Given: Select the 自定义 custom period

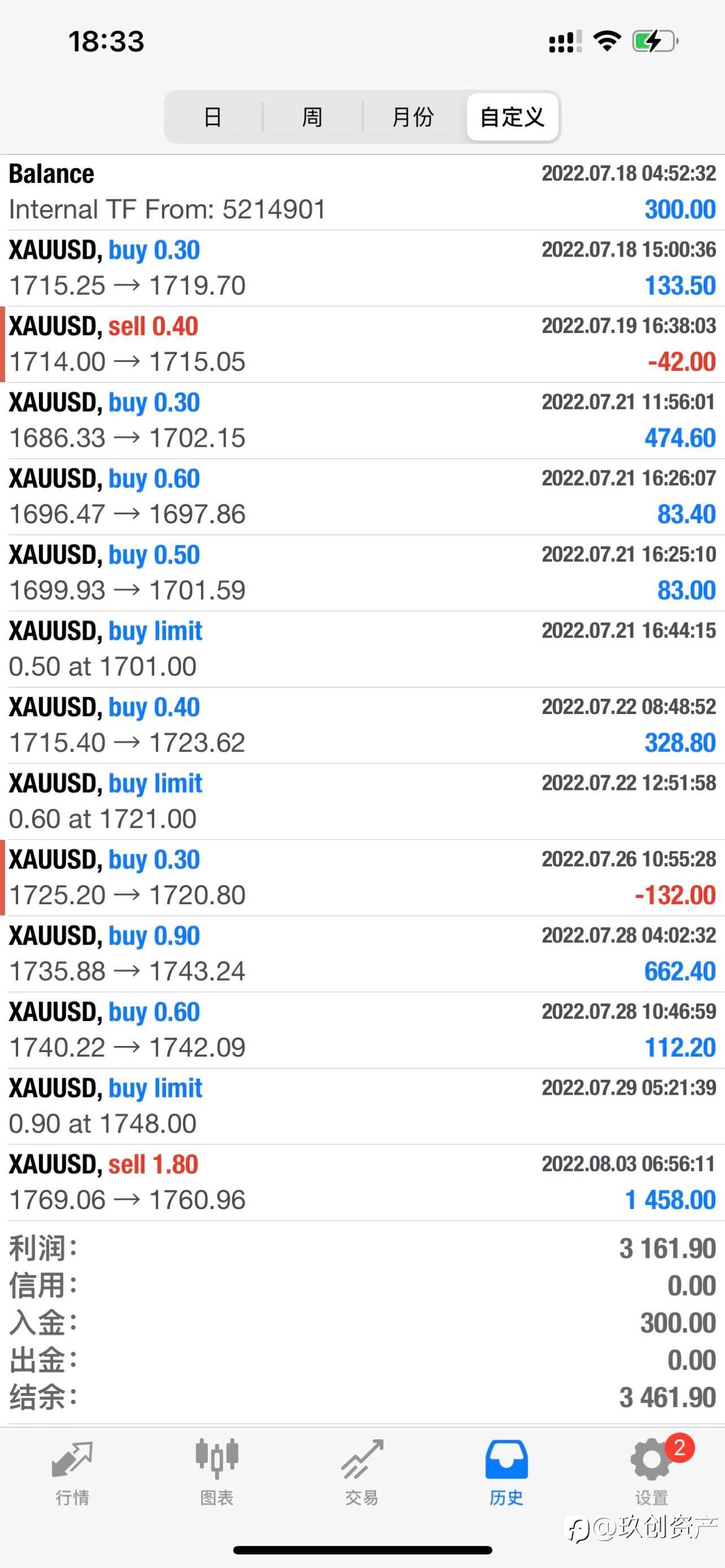Looking at the screenshot, I should (513, 117).
